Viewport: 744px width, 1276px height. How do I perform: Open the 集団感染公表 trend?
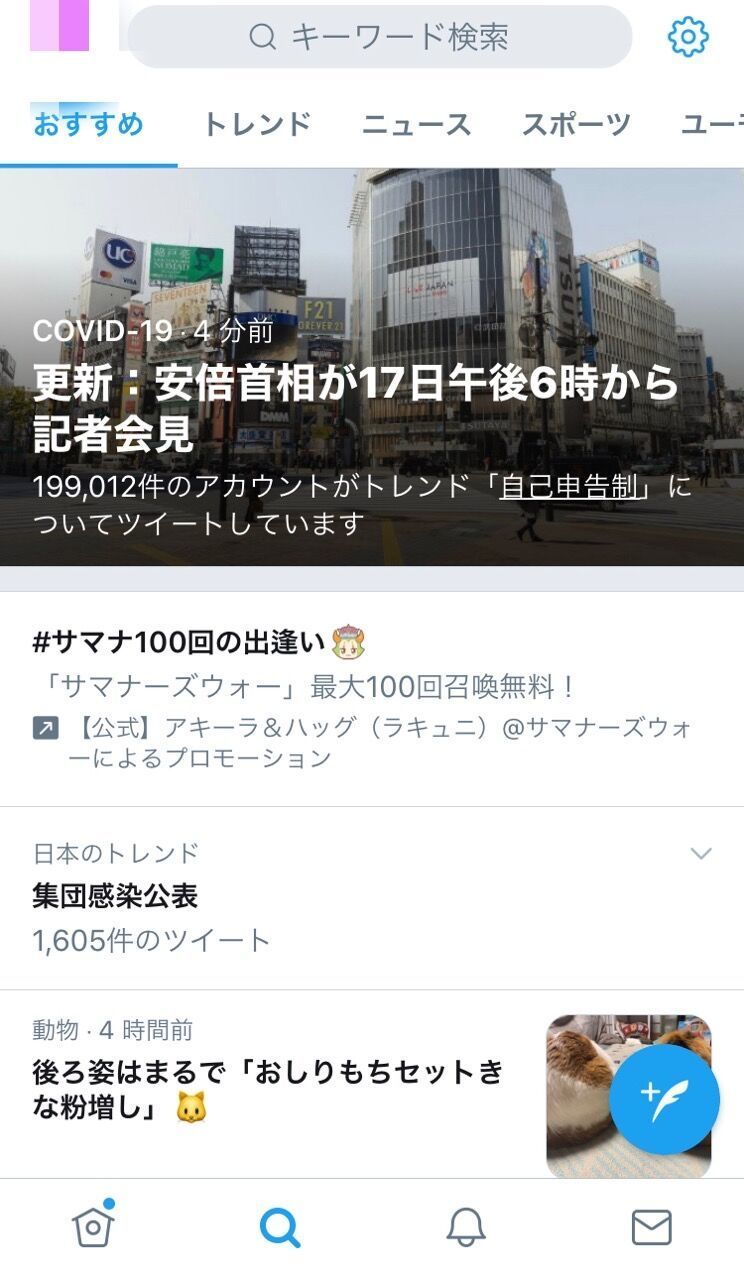tap(115, 896)
